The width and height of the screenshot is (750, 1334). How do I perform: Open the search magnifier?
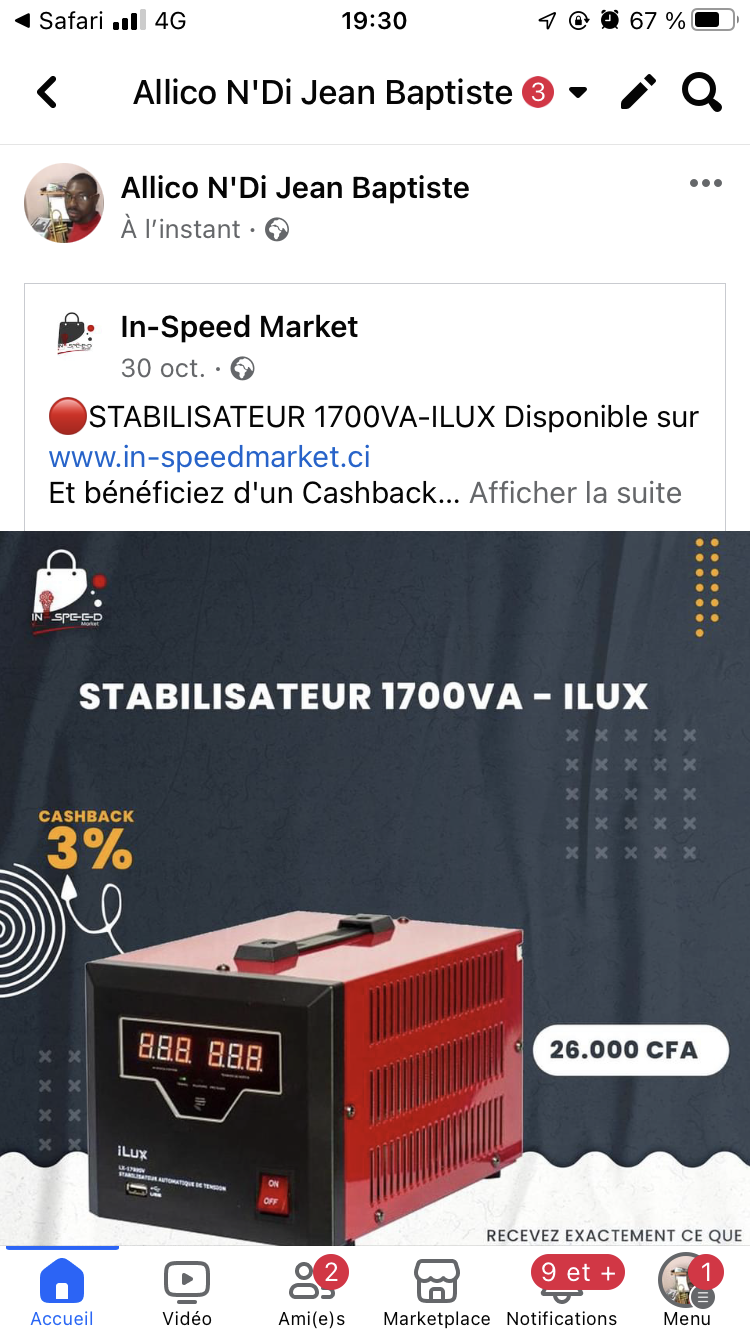(702, 93)
